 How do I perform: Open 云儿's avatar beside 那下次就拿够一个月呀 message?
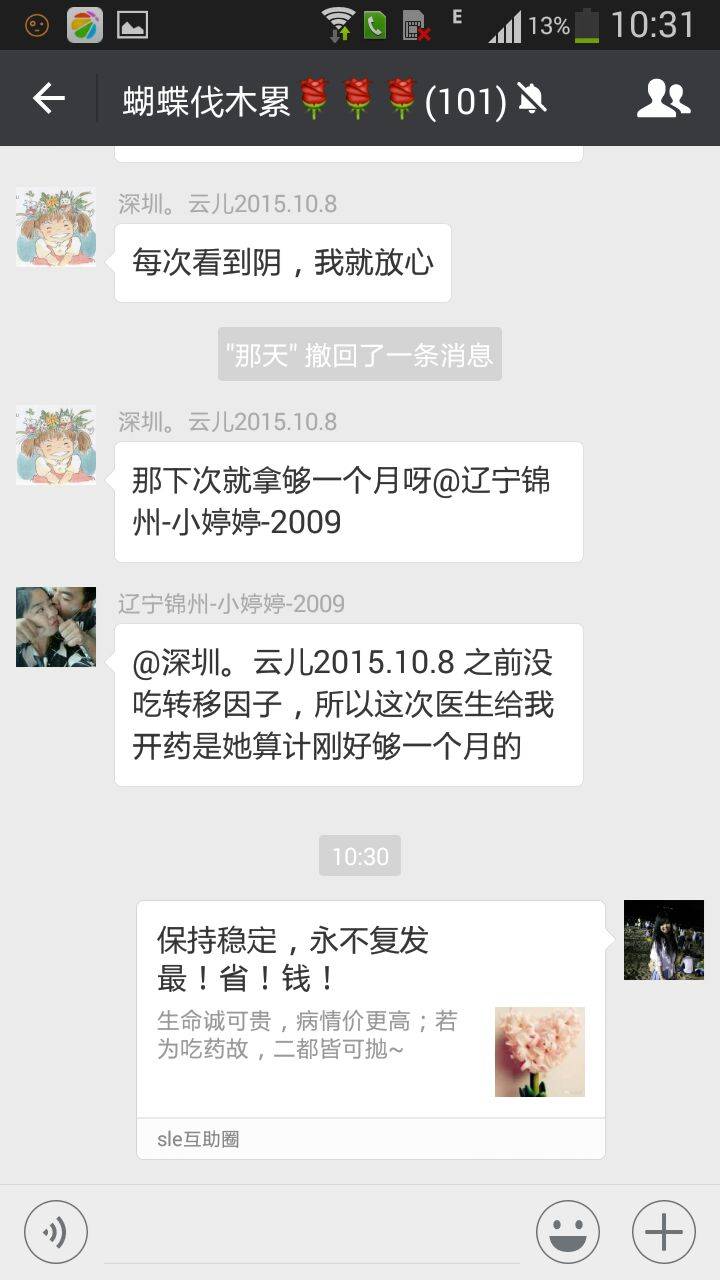click(56, 445)
